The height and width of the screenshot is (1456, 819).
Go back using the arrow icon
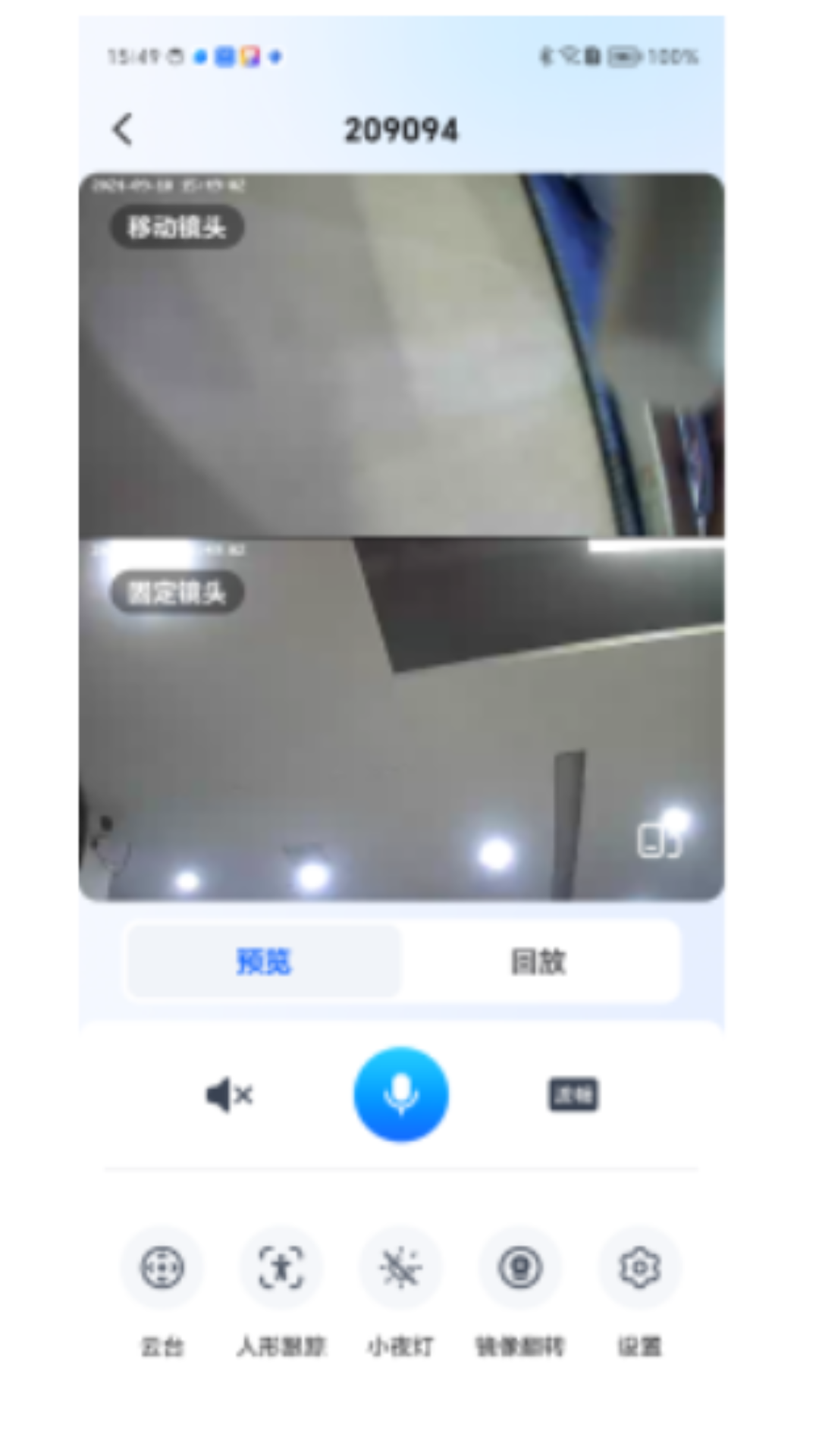pyautogui.click(x=123, y=130)
